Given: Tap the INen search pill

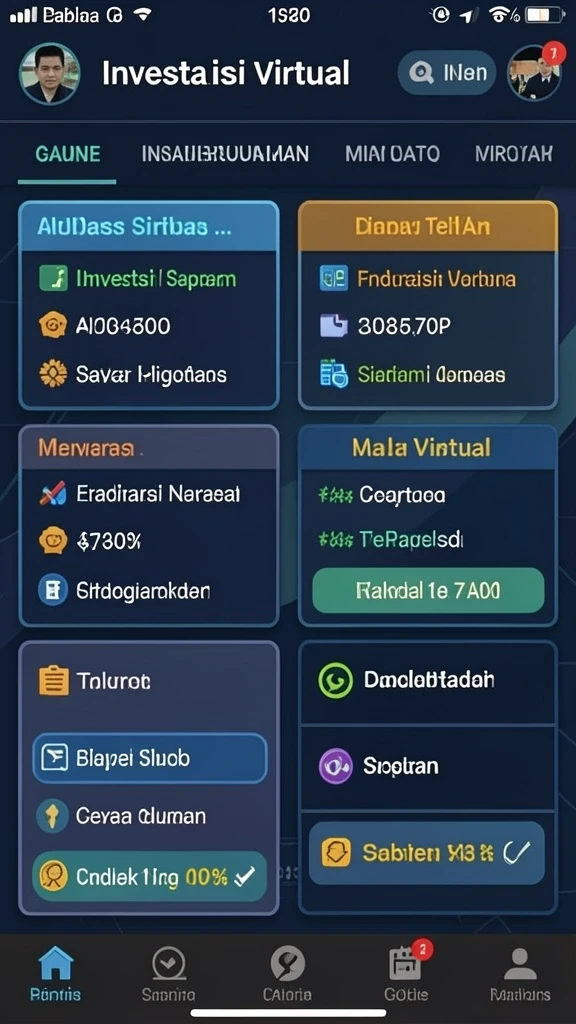Looking at the screenshot, I should pyautogui.click(x=447, y=73).
